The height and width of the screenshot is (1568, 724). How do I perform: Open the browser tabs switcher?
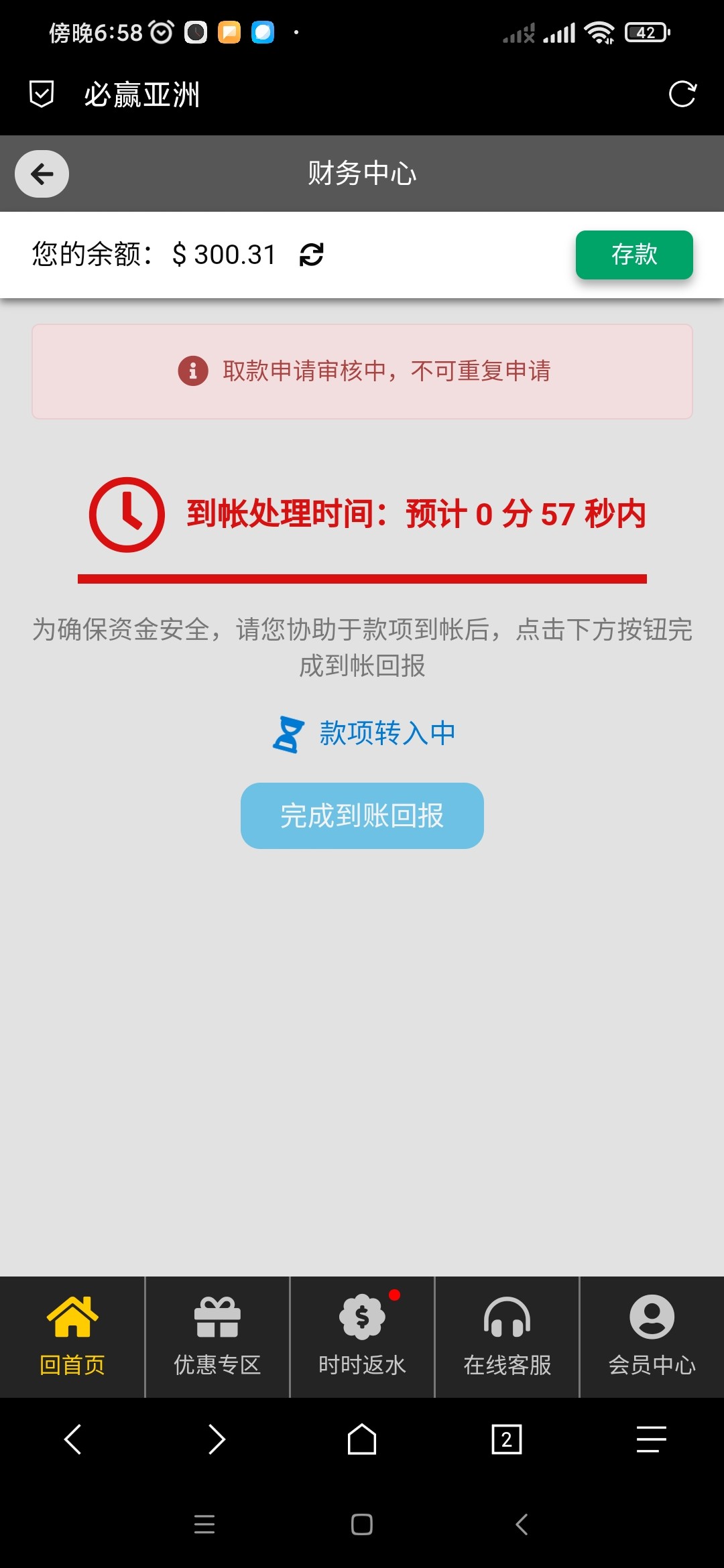coord(507,1439)
